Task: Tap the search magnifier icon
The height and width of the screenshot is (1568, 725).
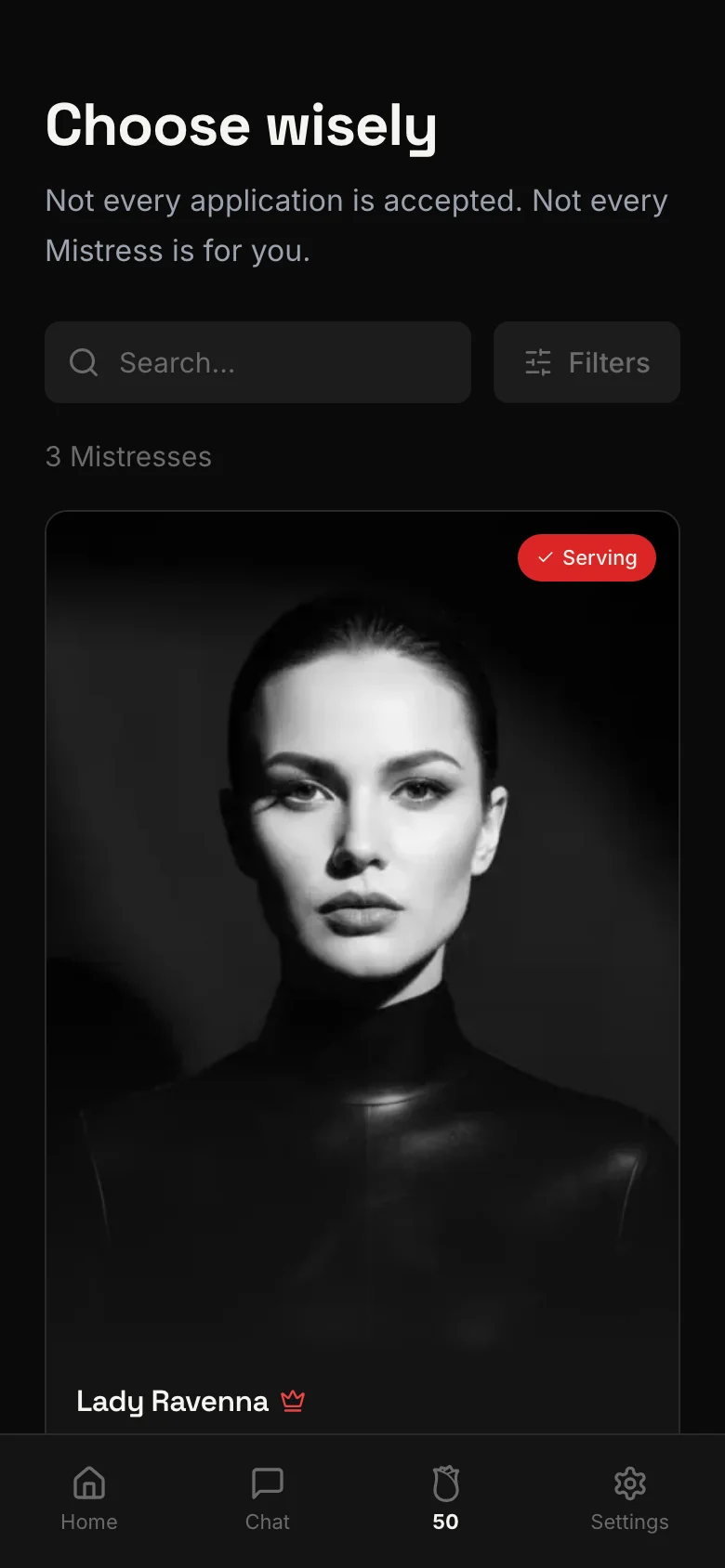Action: click(x=84, y=362)
